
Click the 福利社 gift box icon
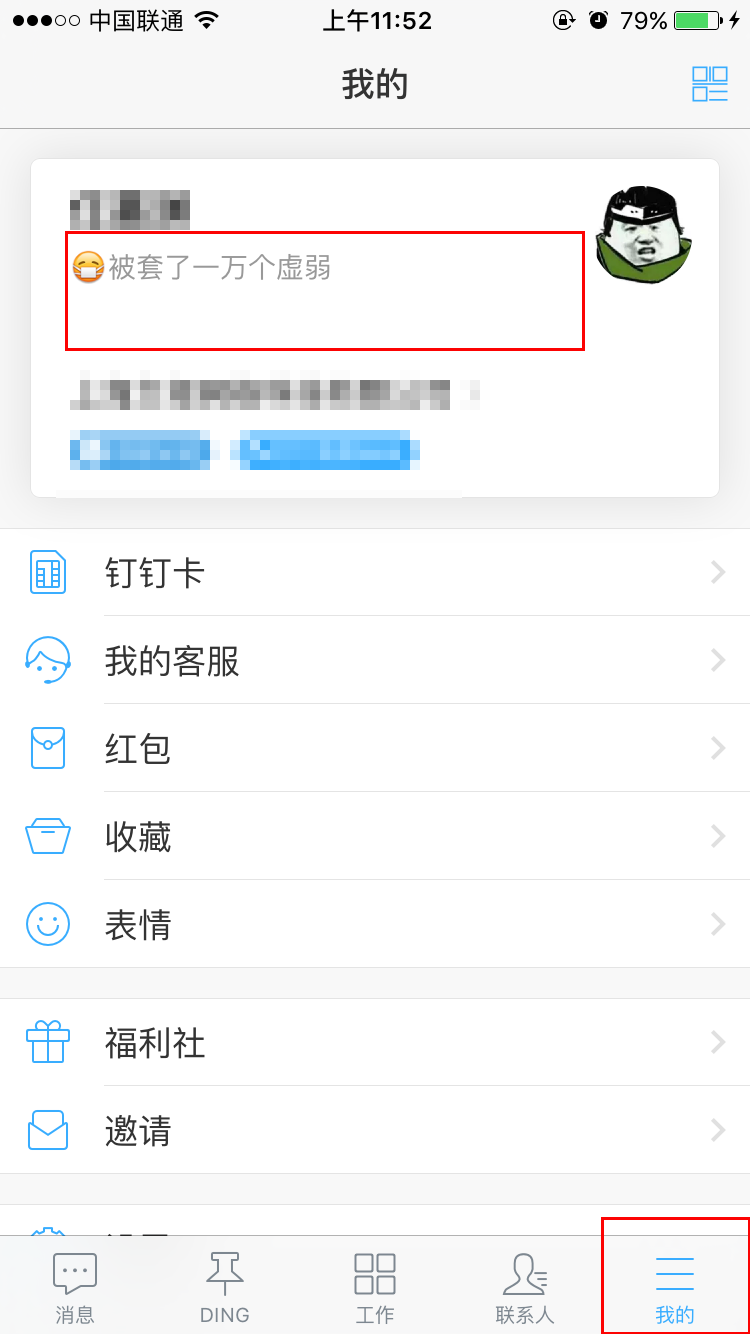click(x=48, y=1042)
